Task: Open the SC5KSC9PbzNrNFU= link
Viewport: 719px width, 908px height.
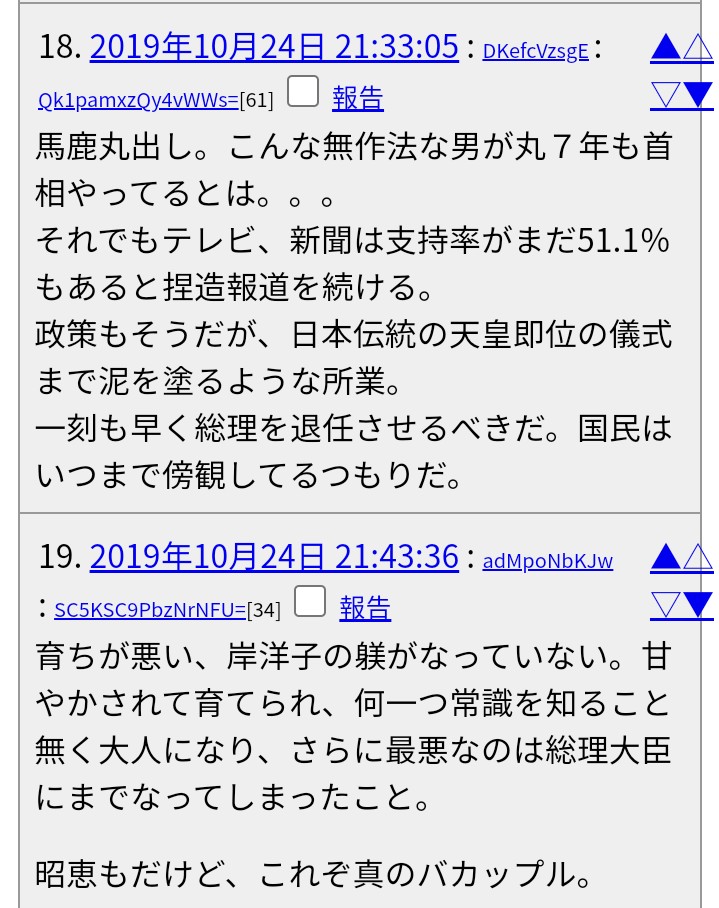Action: click(151, 610)
